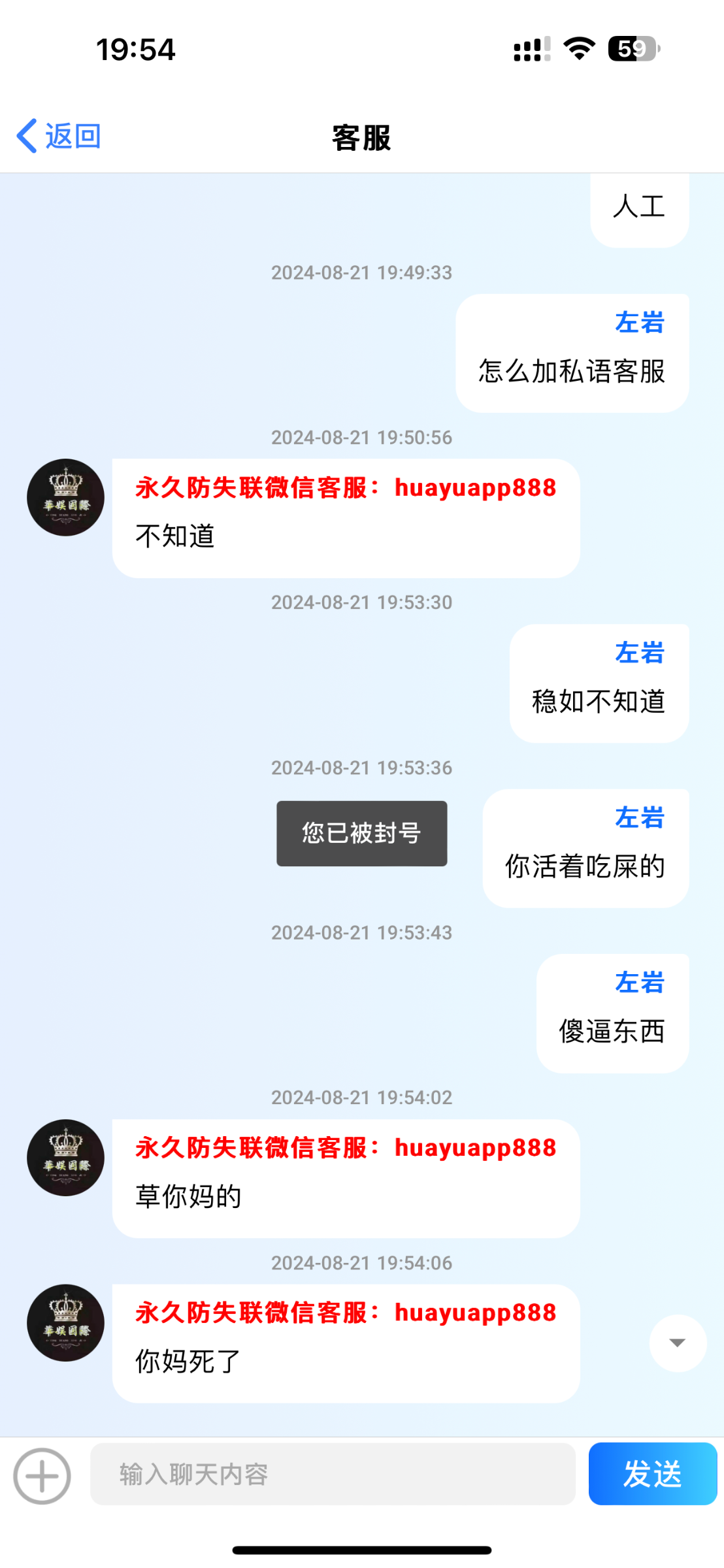Tap the plus attachment icon
The image size is (724, 1568).
coord(42,1476)
